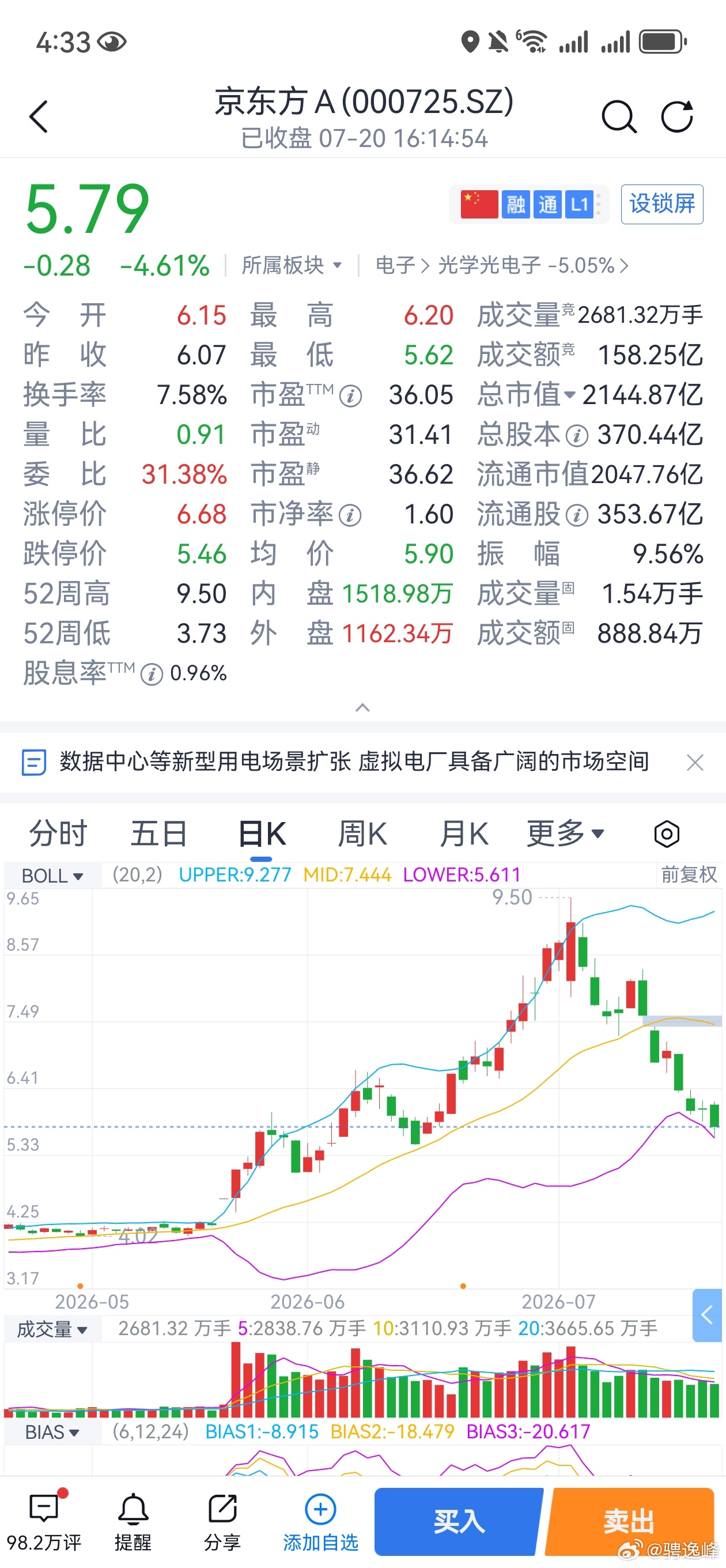
Task: Open the search magnifier icon
Action: click(619, 116)
